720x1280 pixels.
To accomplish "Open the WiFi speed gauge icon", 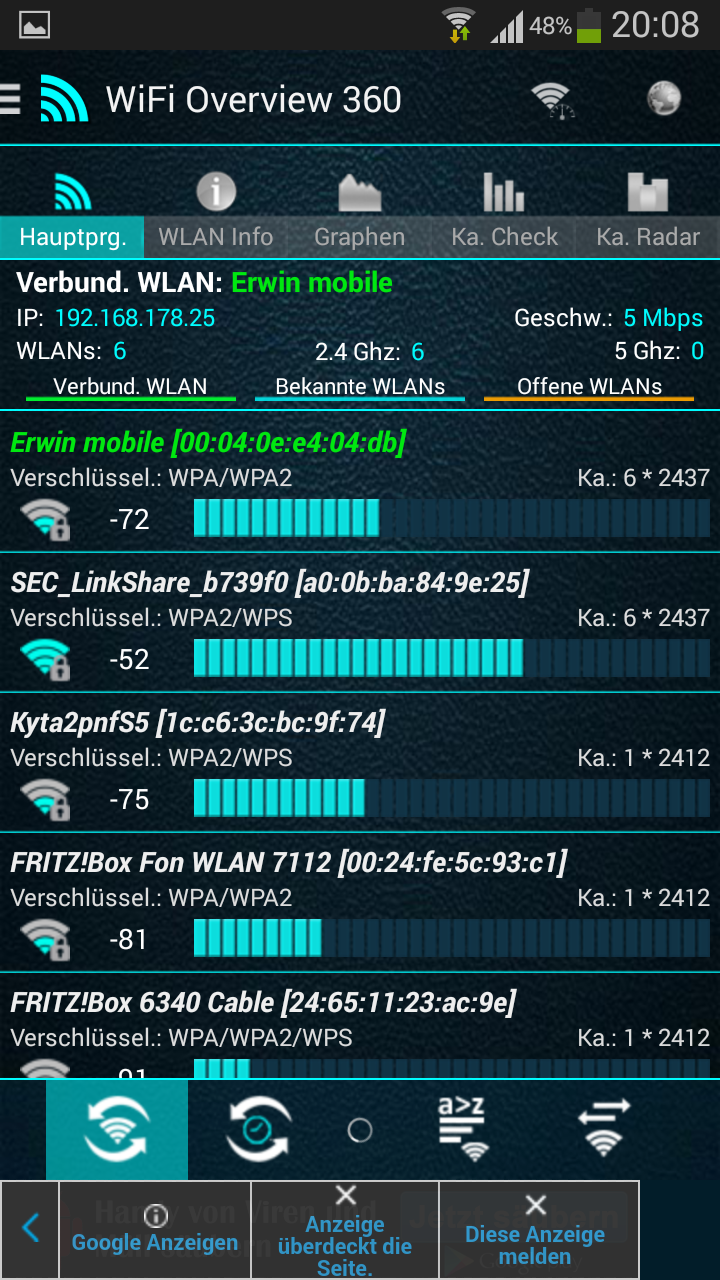I will (553, 99).
